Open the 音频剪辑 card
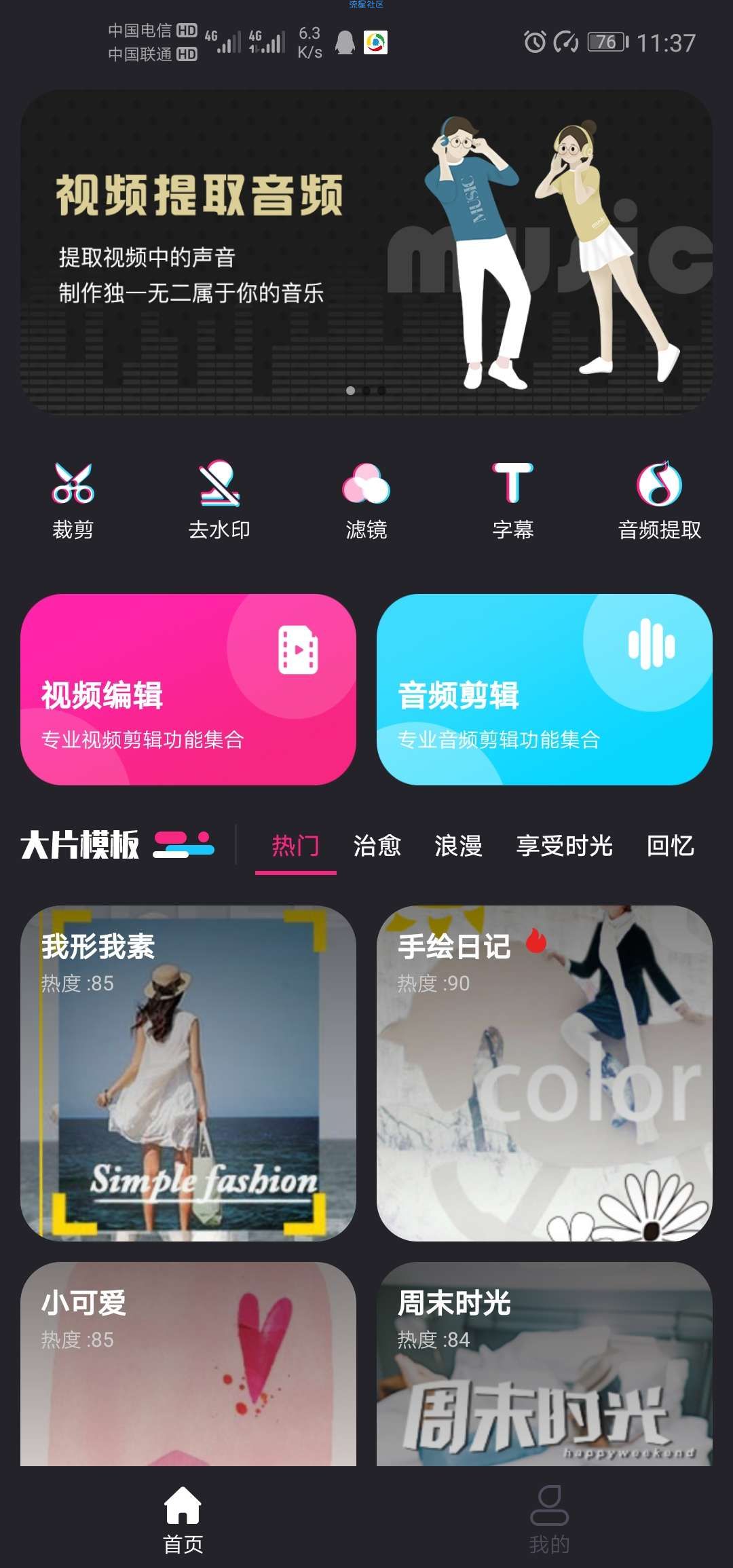733x1568 pixels. click(544, 689)
